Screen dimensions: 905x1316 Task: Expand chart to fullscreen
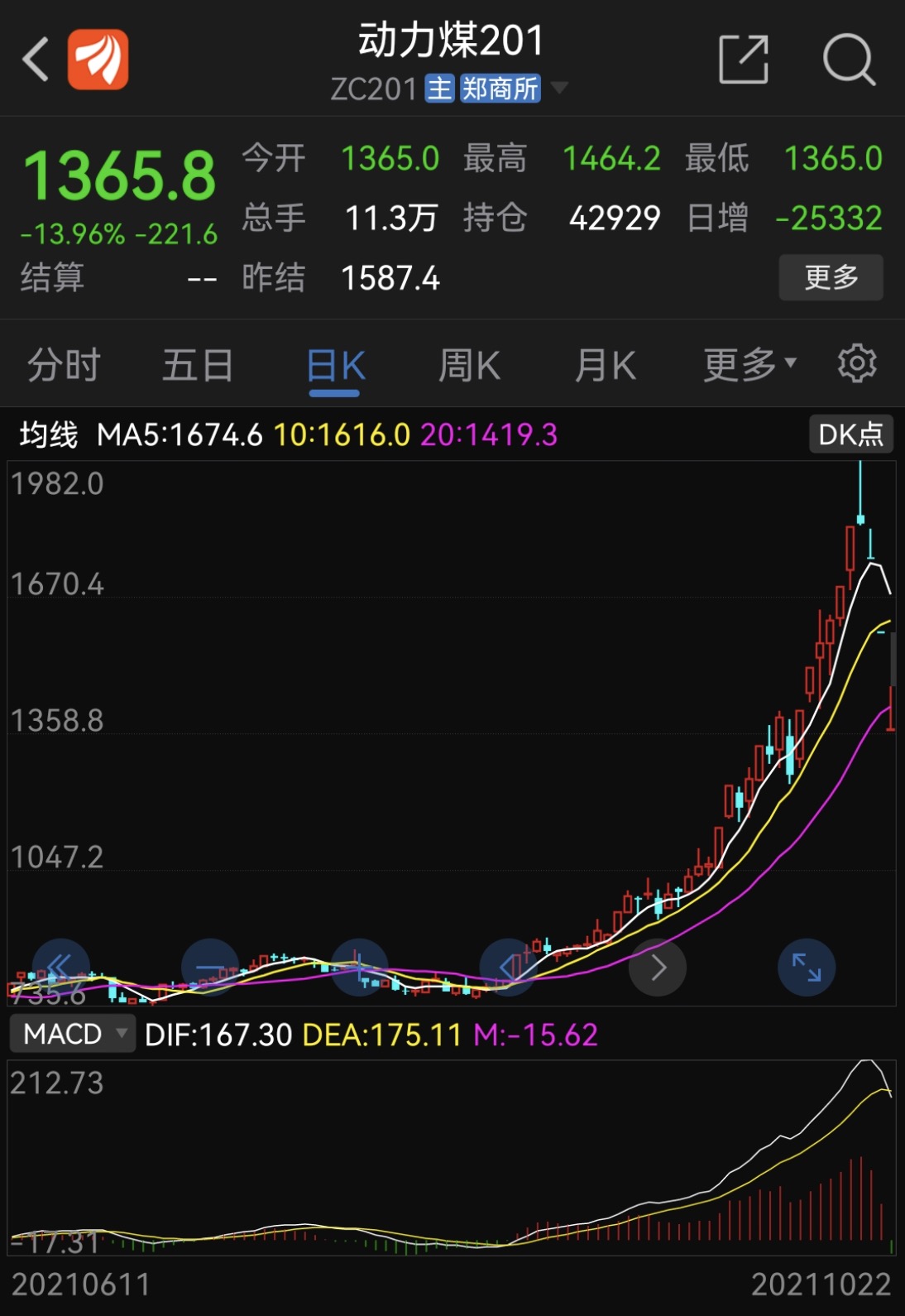807,967
